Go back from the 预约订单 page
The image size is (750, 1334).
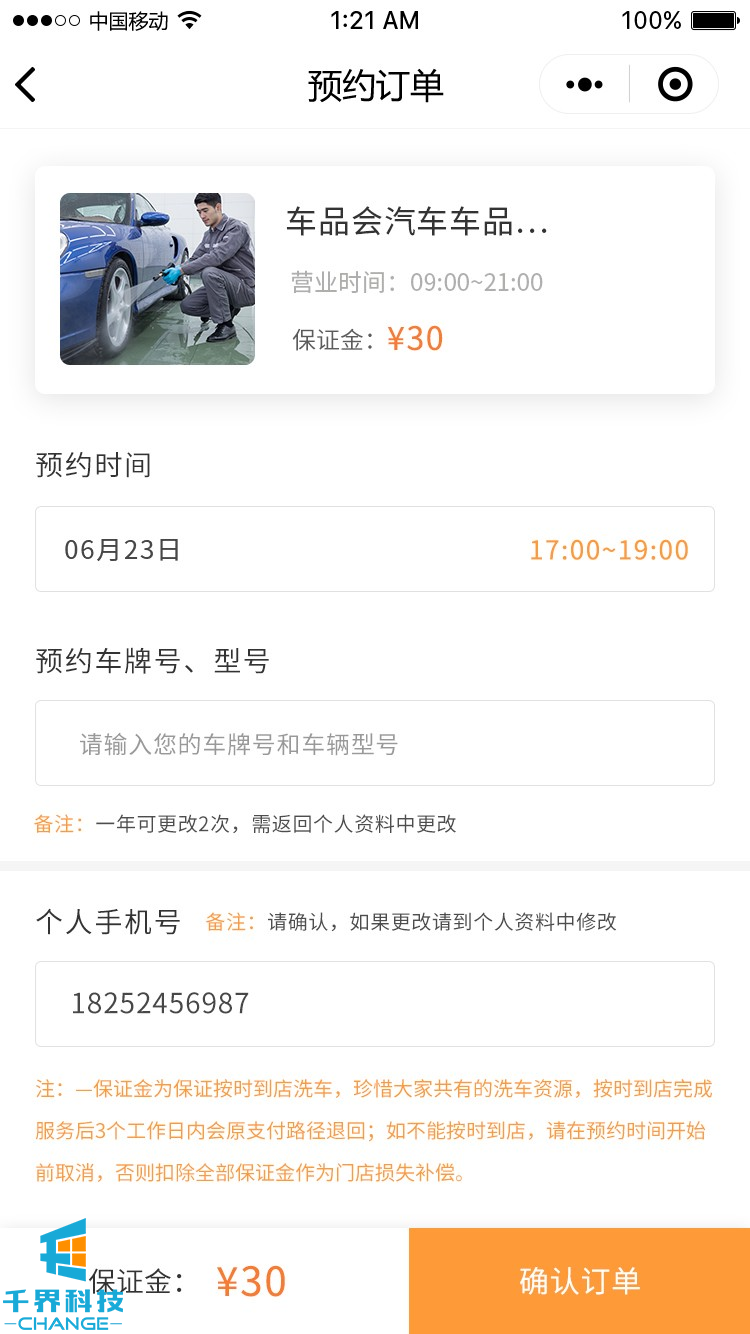click(x=27, y=85)
